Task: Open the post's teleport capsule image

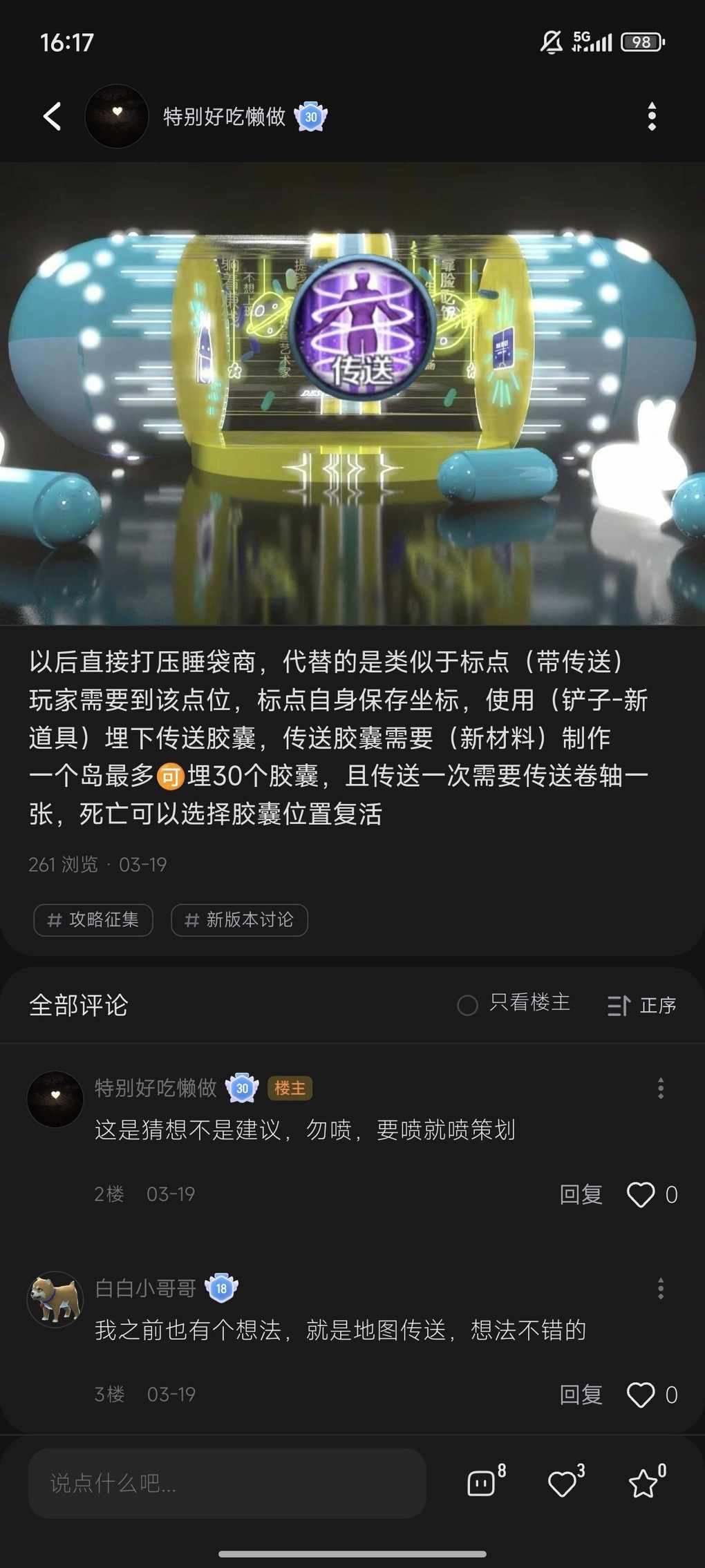Action: pyautogui.click(x=352, y=394)
